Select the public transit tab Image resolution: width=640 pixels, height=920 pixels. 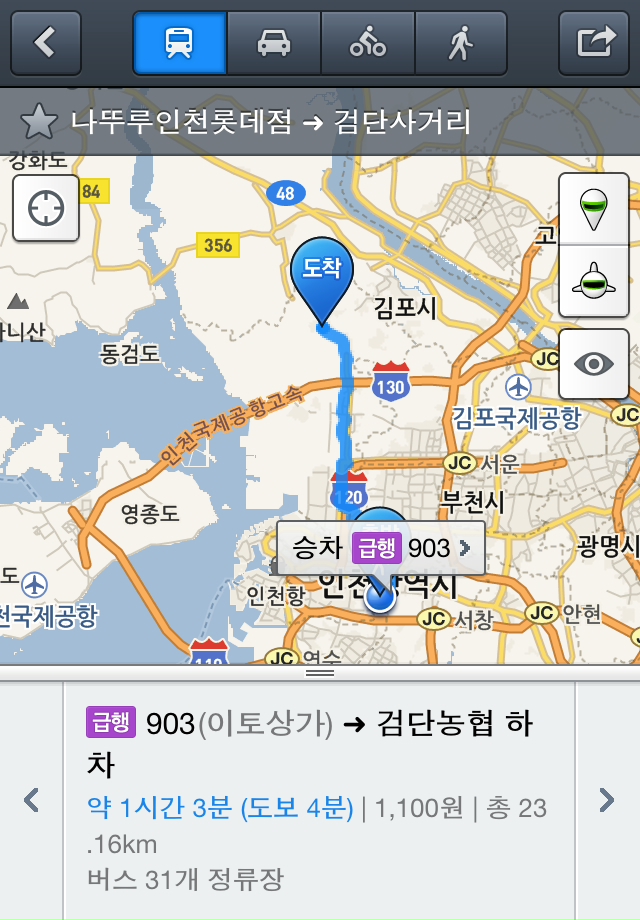pos(180,43)
